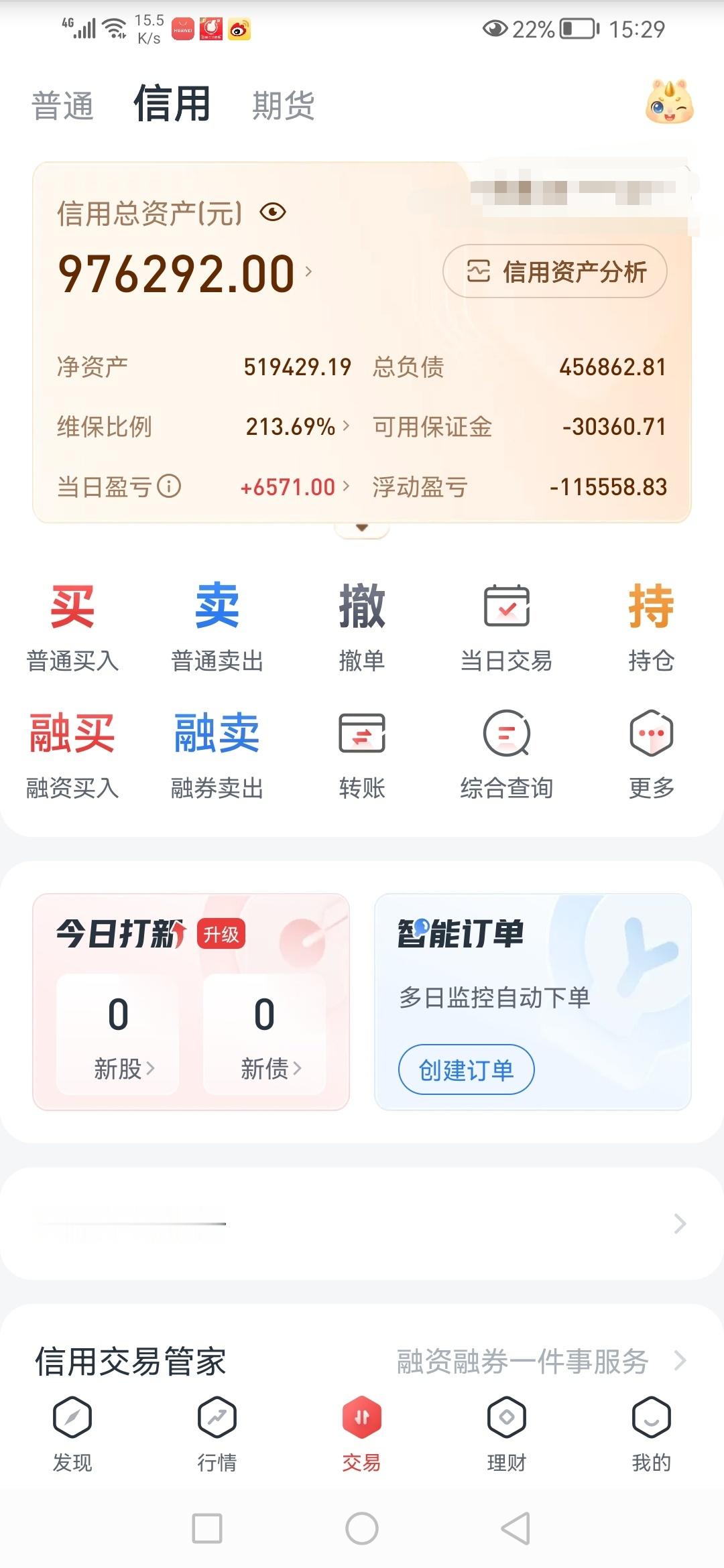Open 转账

click(362, 755)
